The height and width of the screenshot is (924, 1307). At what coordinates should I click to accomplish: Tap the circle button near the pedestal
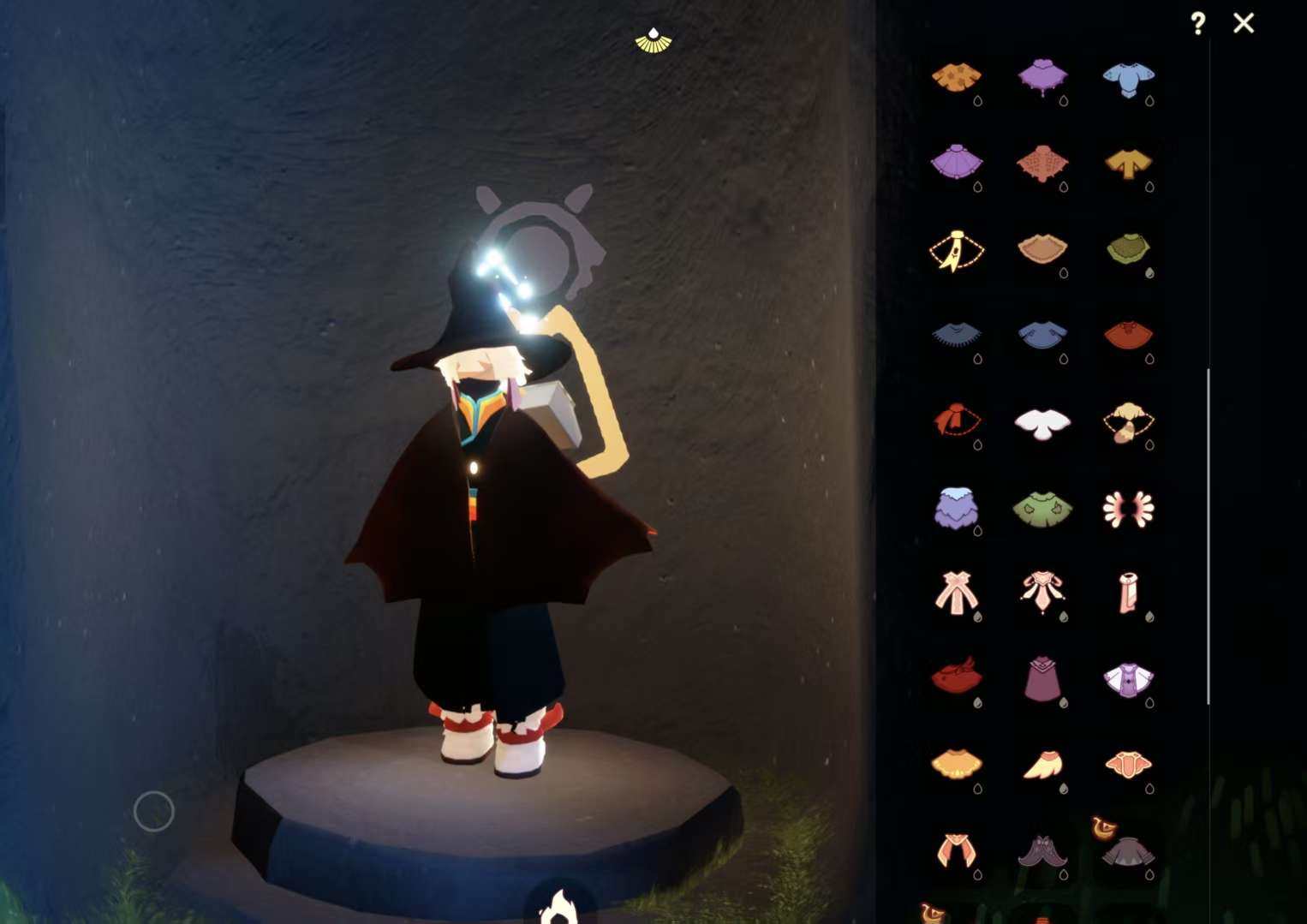[x=154, y=811]
